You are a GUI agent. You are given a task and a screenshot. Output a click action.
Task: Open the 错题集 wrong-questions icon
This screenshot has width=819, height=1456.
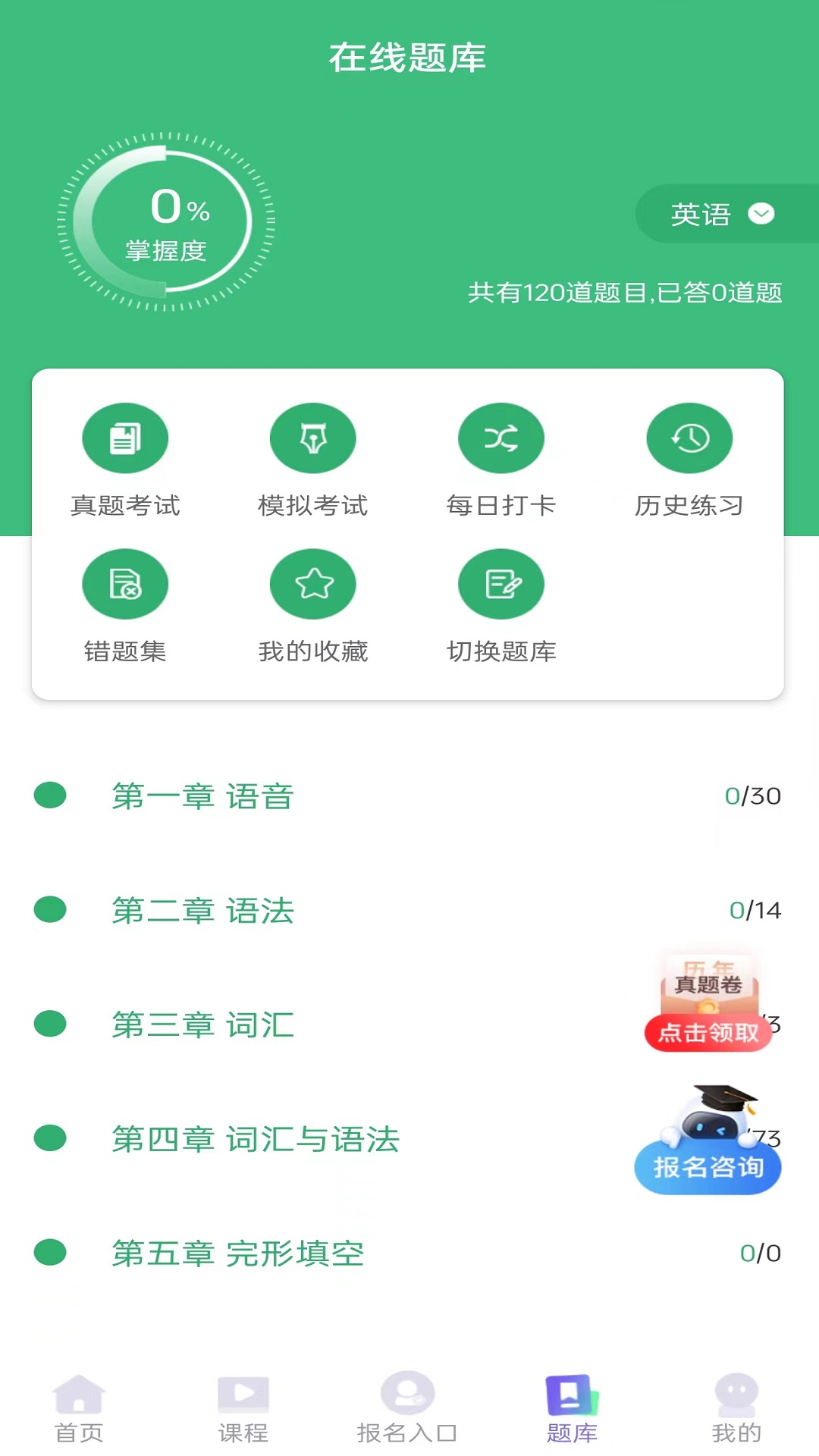[124, 583]
